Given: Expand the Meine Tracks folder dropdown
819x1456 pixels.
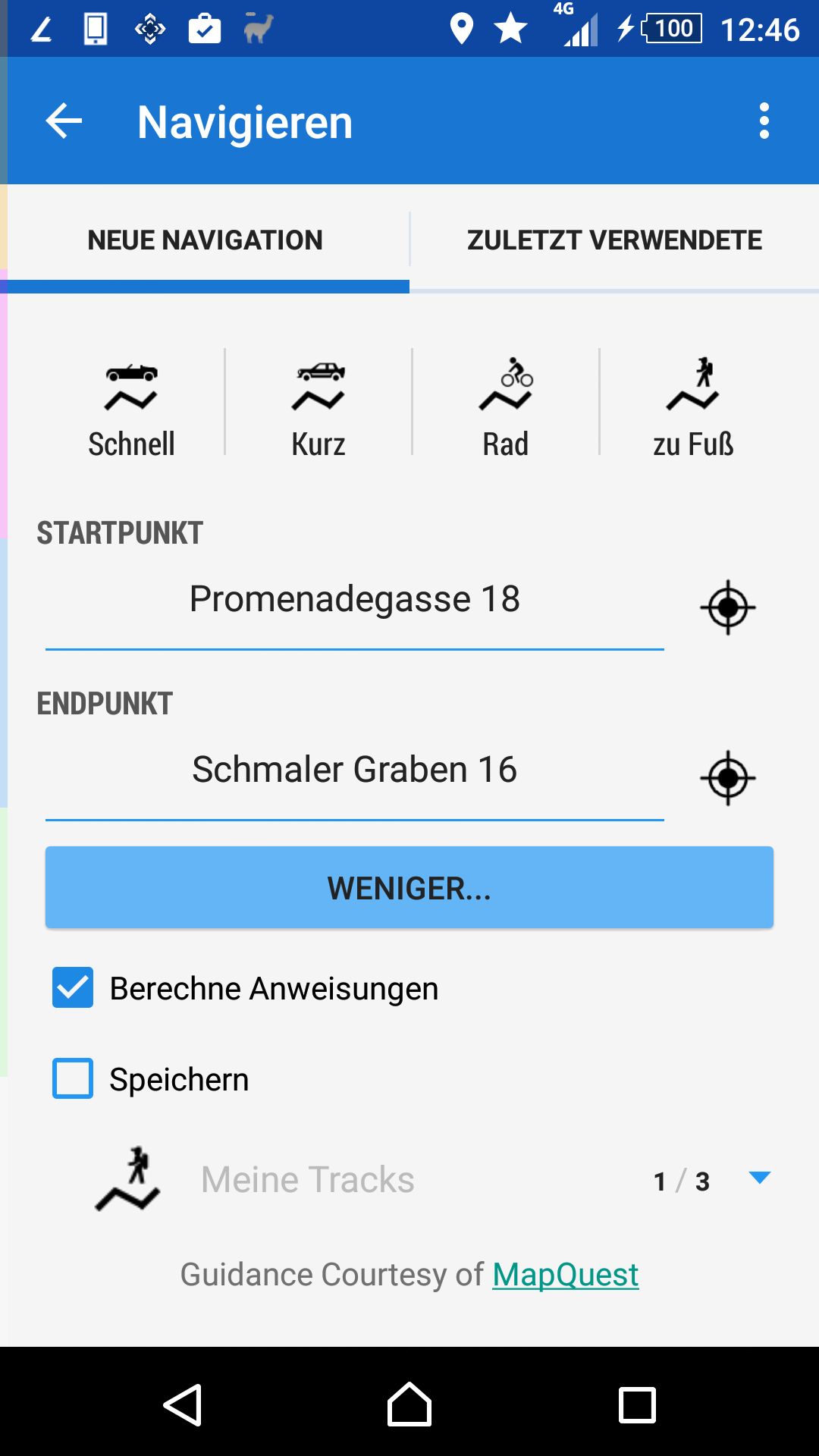Looking at the screenshot, I should tap(759, 1178).
